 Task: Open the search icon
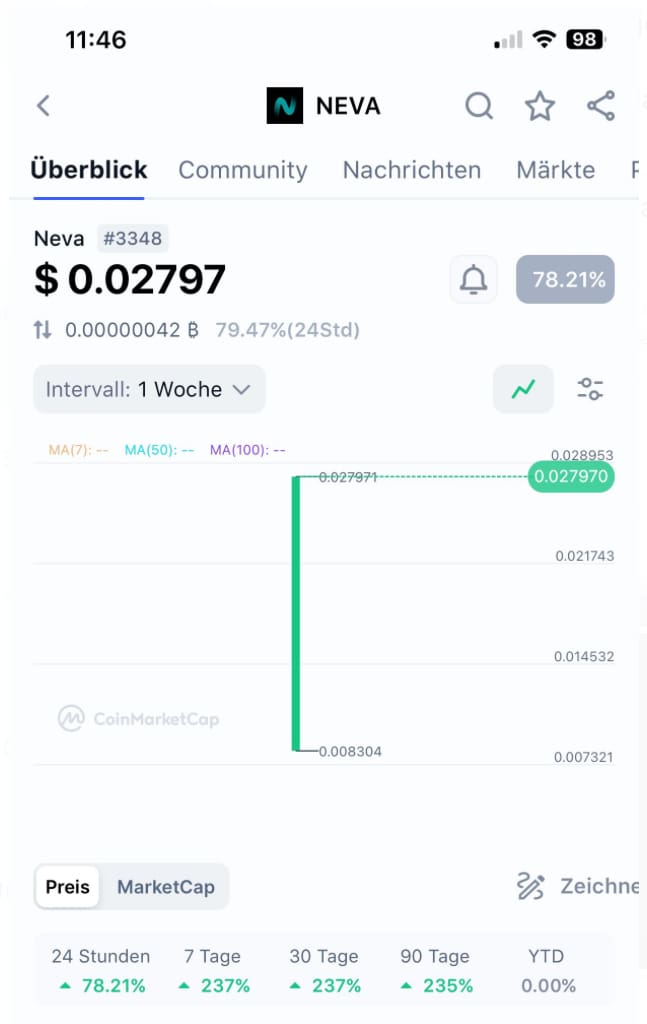coord(479,106)
